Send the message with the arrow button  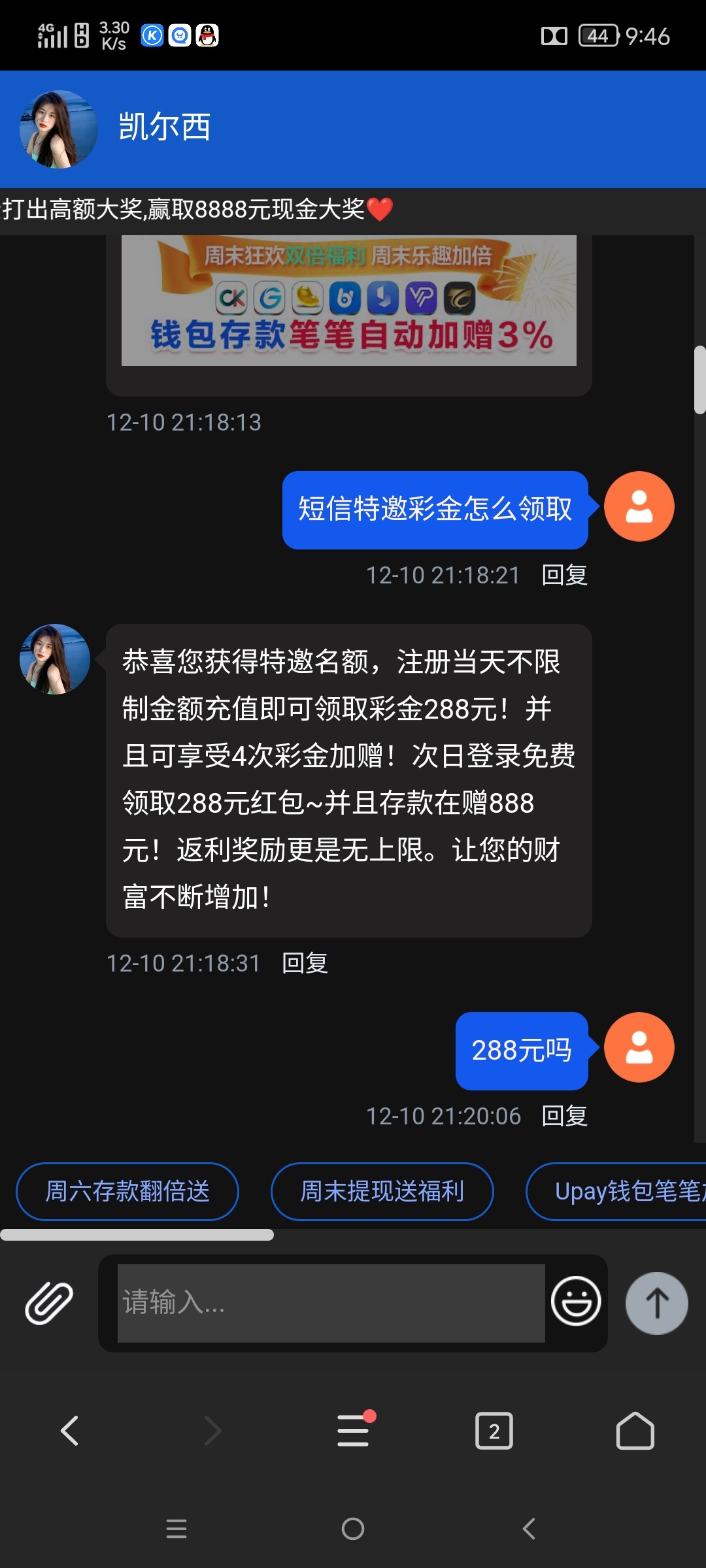(x=656, y=1303)
